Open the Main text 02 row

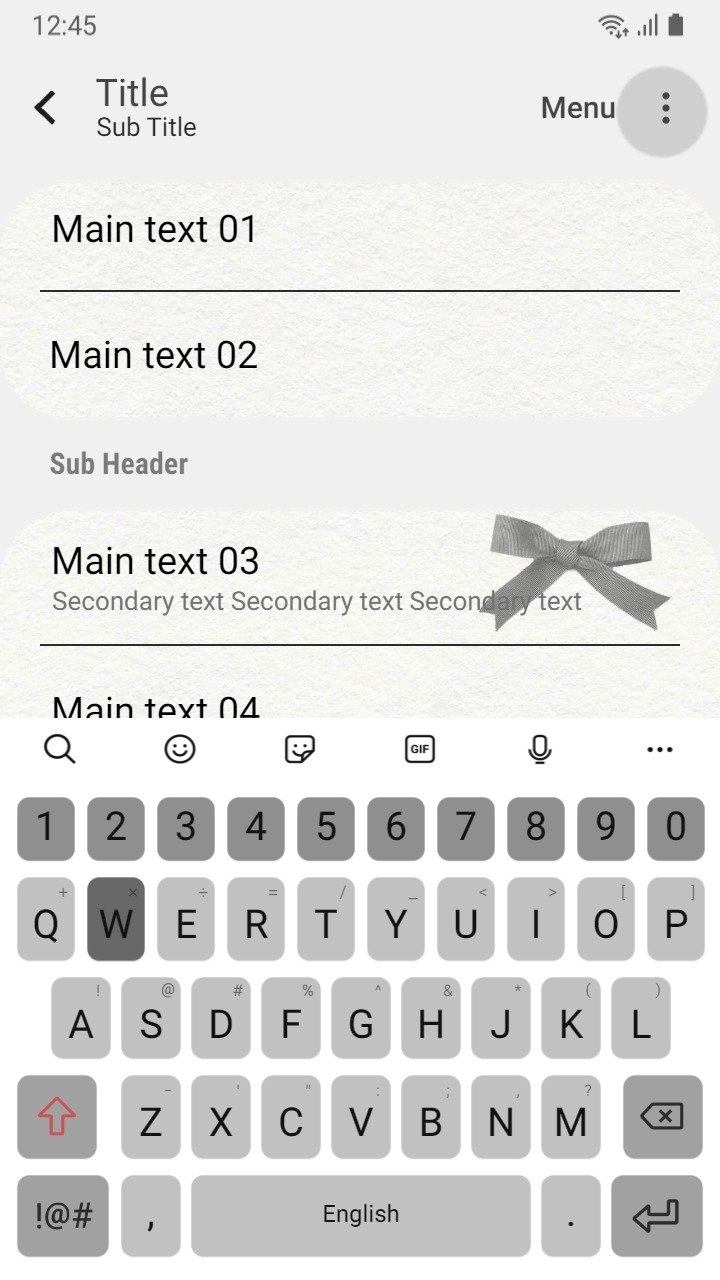tap(360, 355)
